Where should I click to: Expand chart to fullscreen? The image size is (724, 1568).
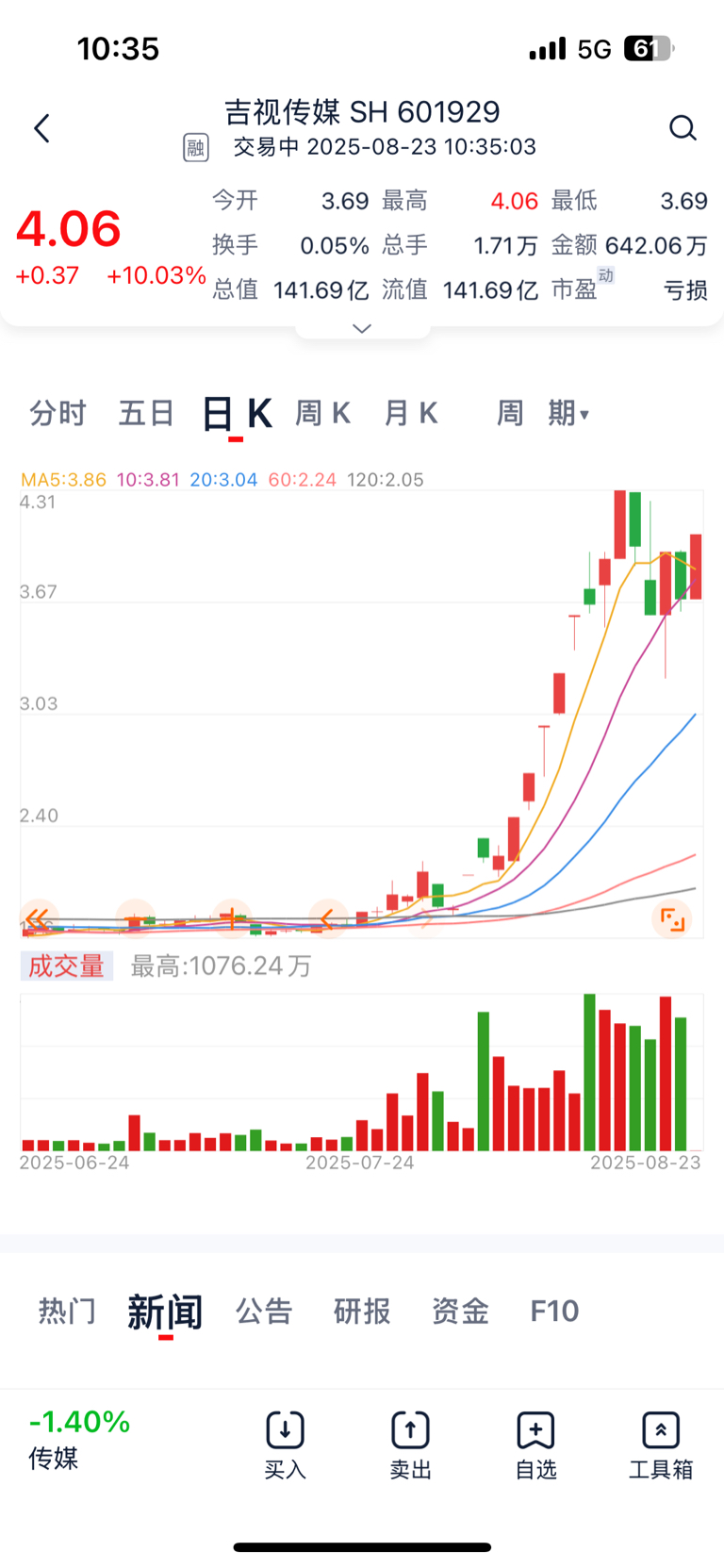coord(672,918)
